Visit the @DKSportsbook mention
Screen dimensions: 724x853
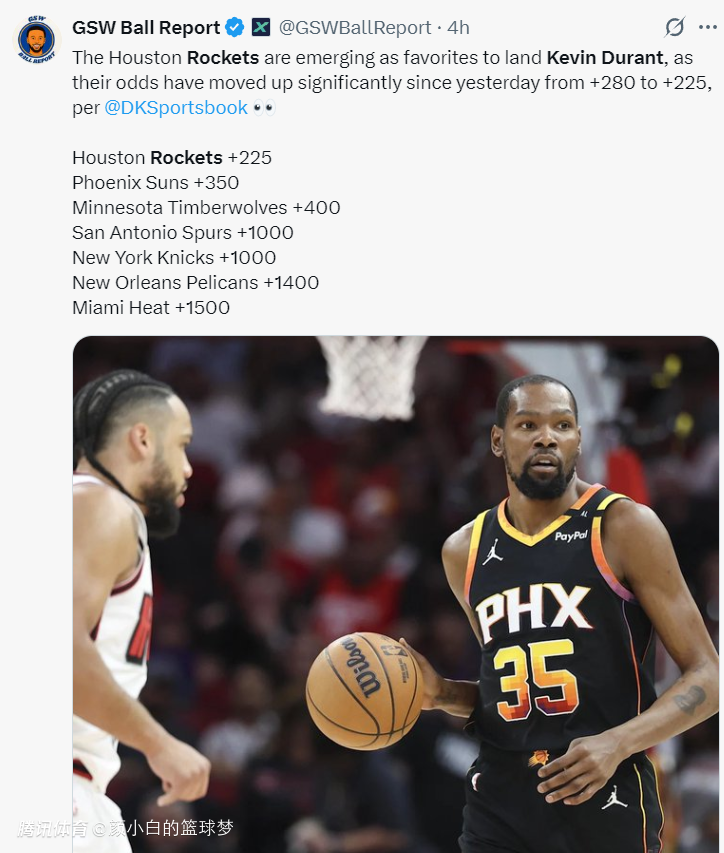point(176,107)
